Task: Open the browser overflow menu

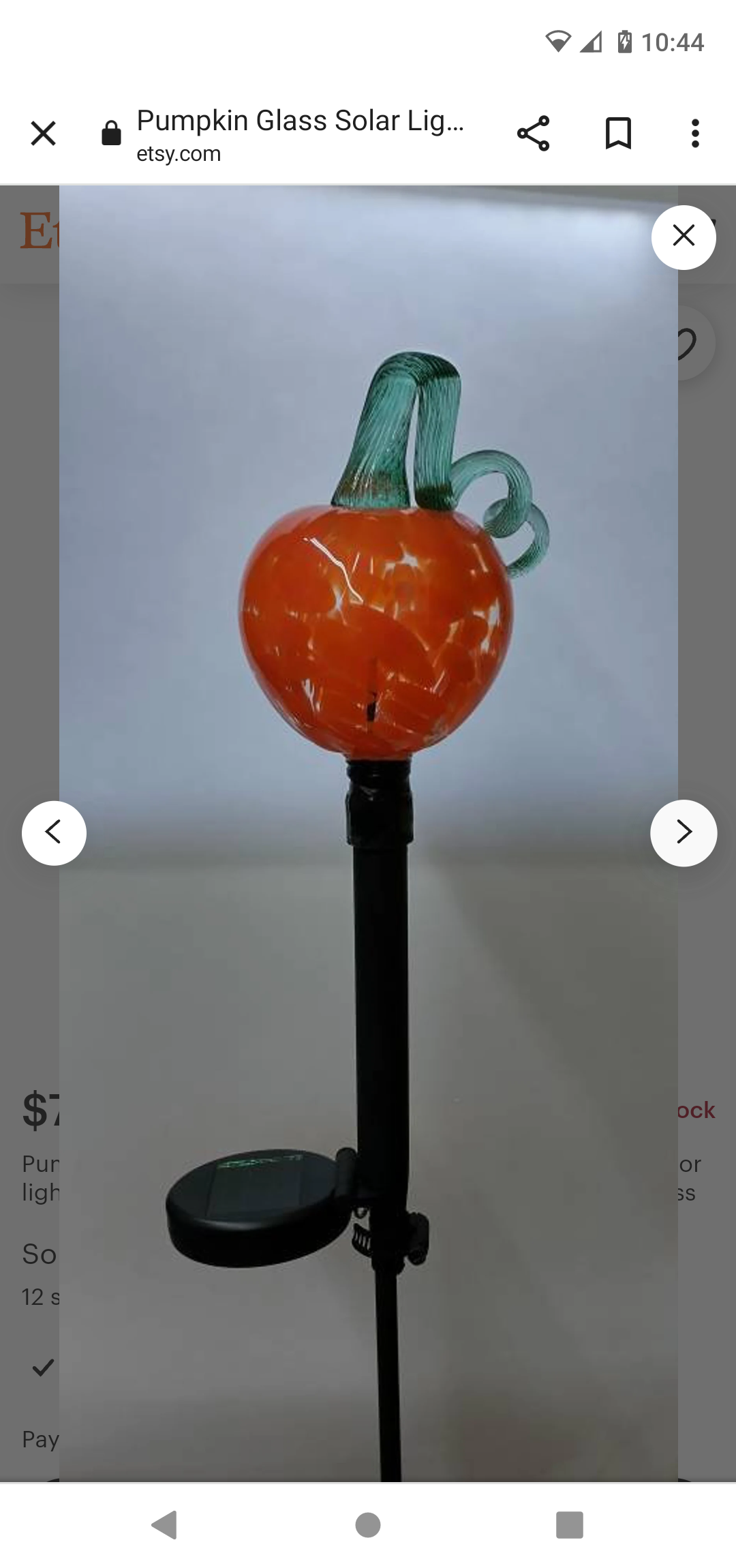Action: click(695, 133)
